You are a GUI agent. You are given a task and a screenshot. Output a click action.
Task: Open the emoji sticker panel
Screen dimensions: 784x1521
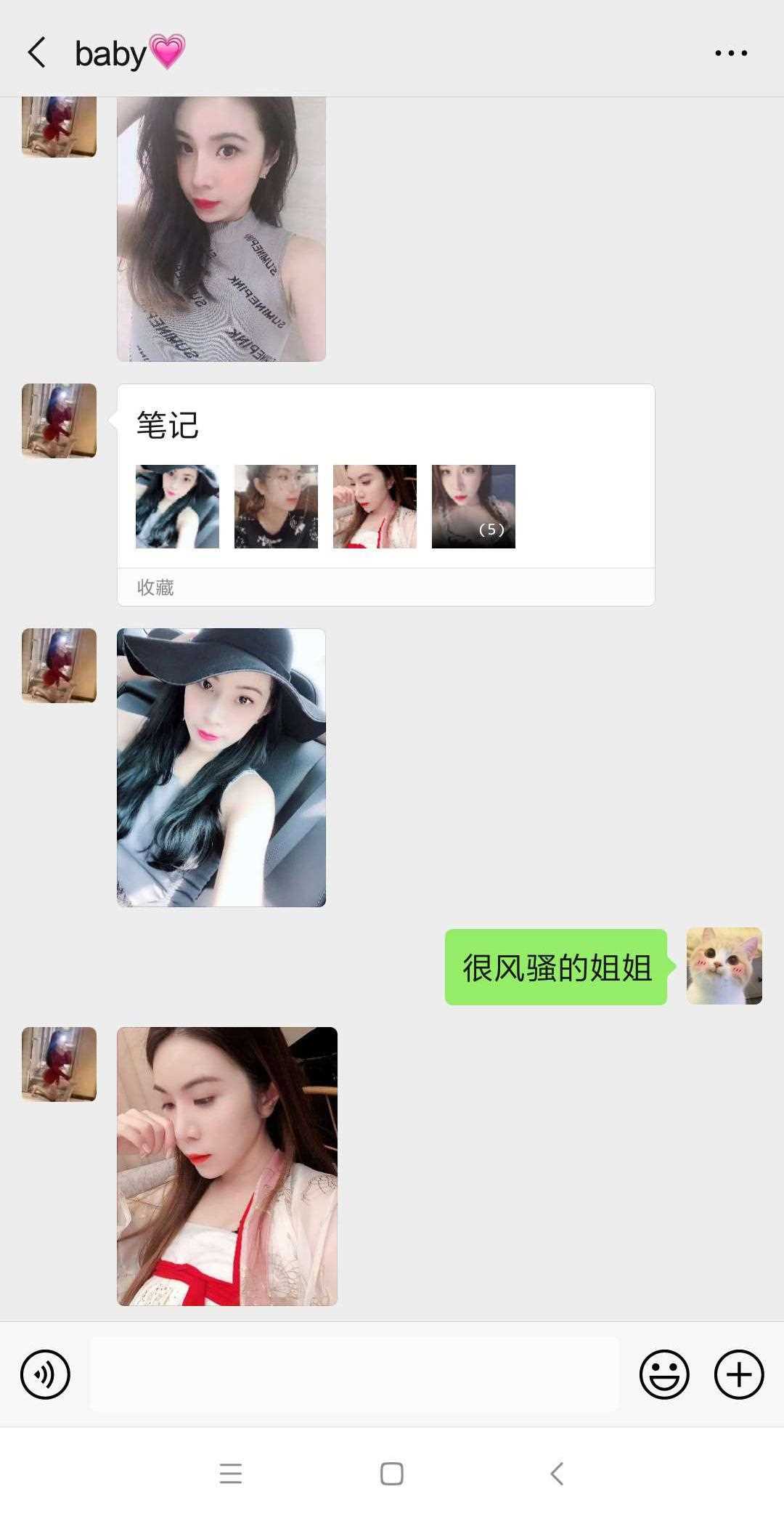tap(664, 1374)
